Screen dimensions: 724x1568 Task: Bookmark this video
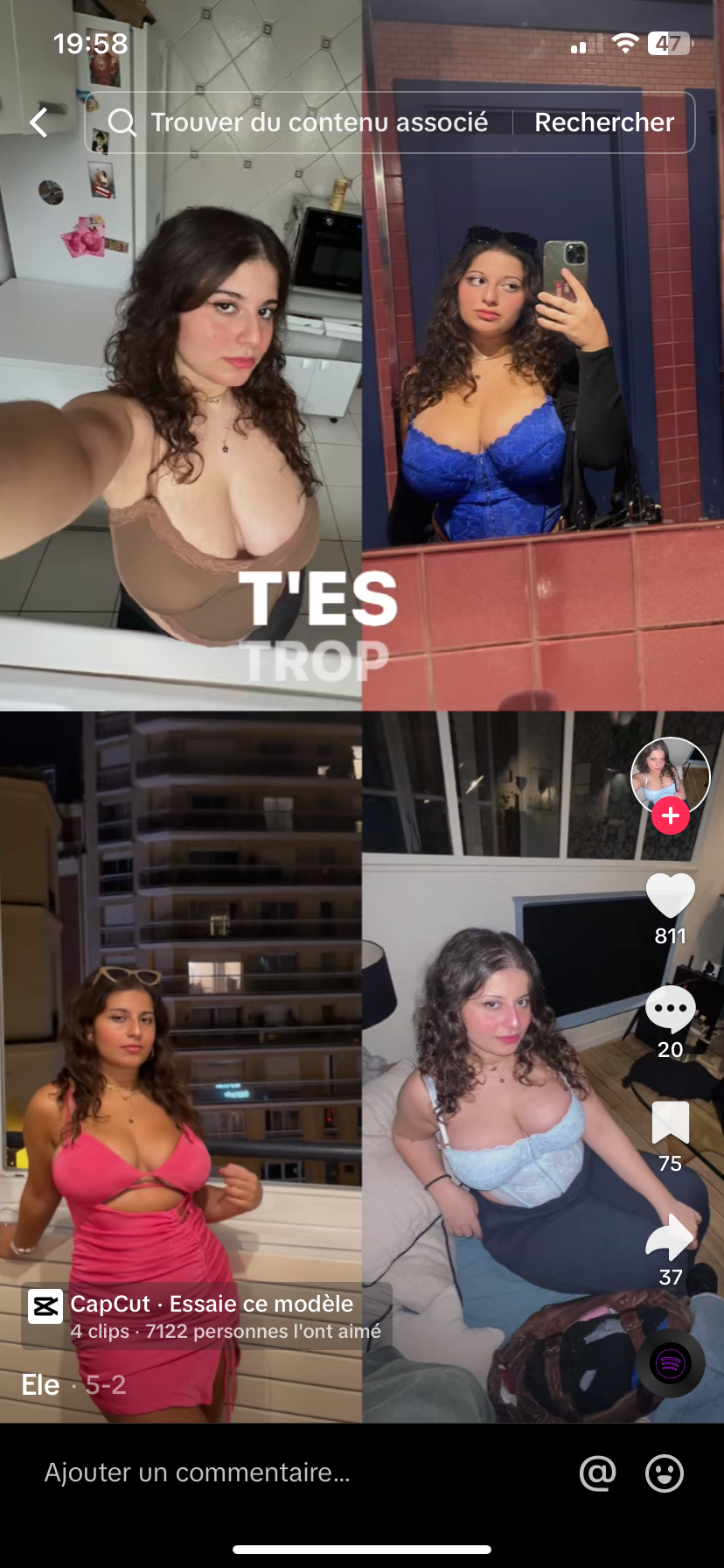pyautogui.click(x=670, y=1123)
